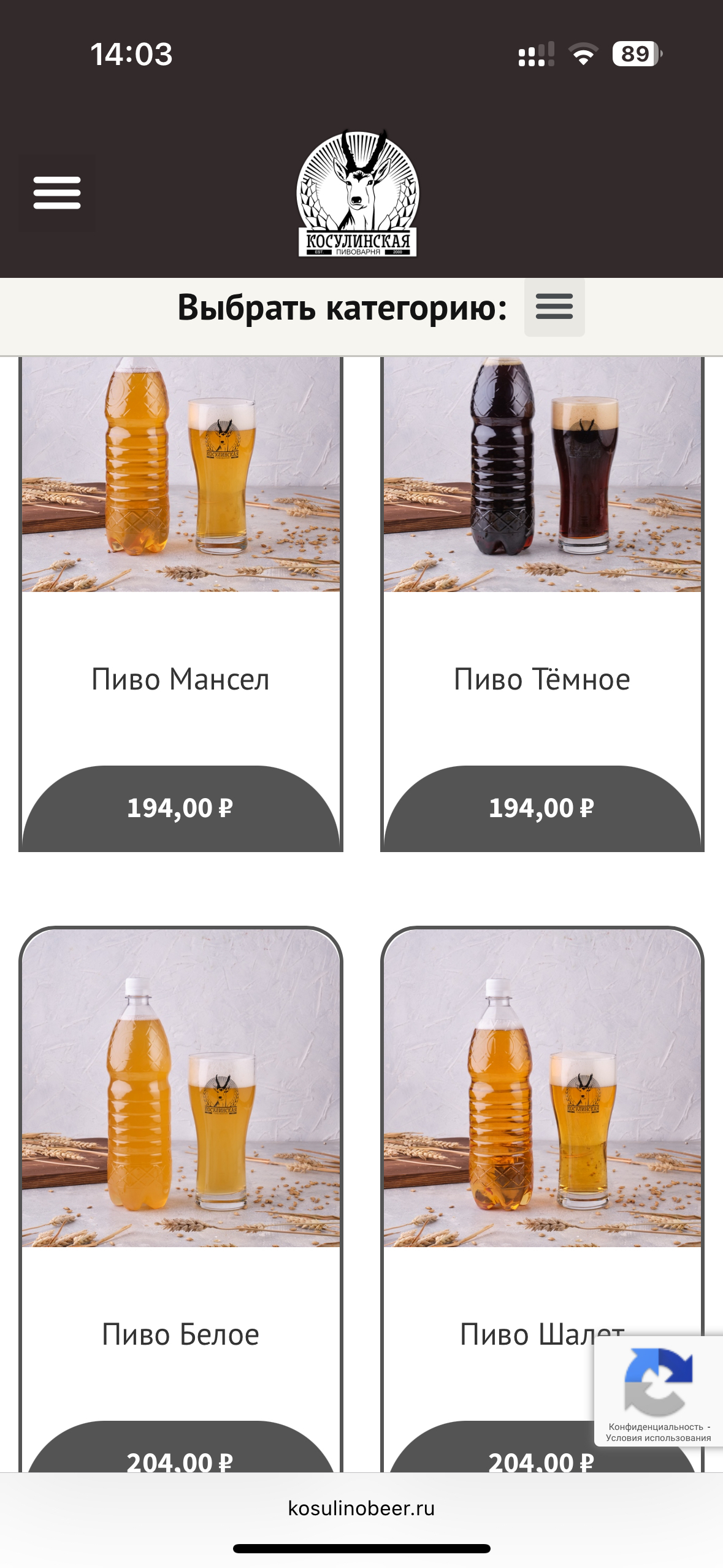
Task: Open the Пиво Белое product card
Action: (x=180, y=1334)
